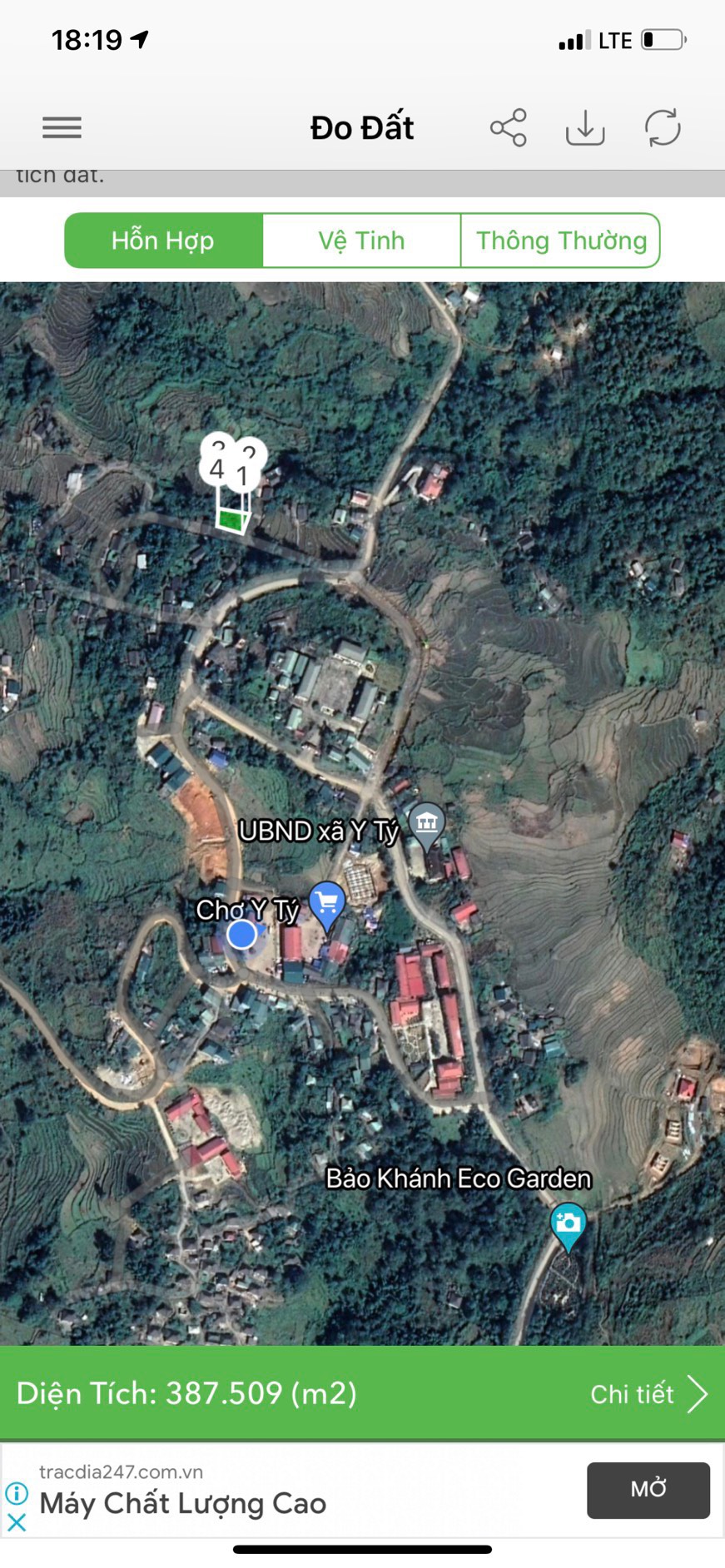The width and height of the screenshot is (725, 1568).
Task: Open the Bảo Khánh Eco Garden marker
Action: pos(569,1223)
